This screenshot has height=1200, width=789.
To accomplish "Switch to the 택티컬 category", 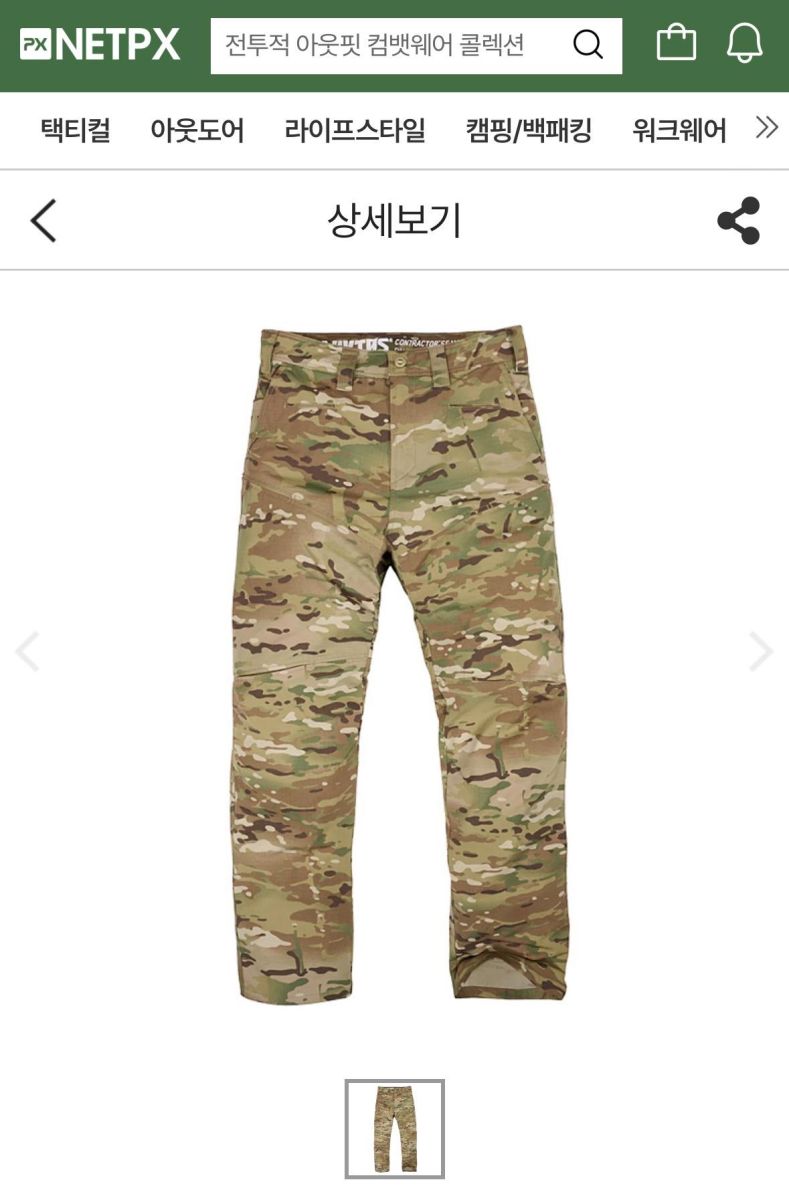I will (75, 130).
